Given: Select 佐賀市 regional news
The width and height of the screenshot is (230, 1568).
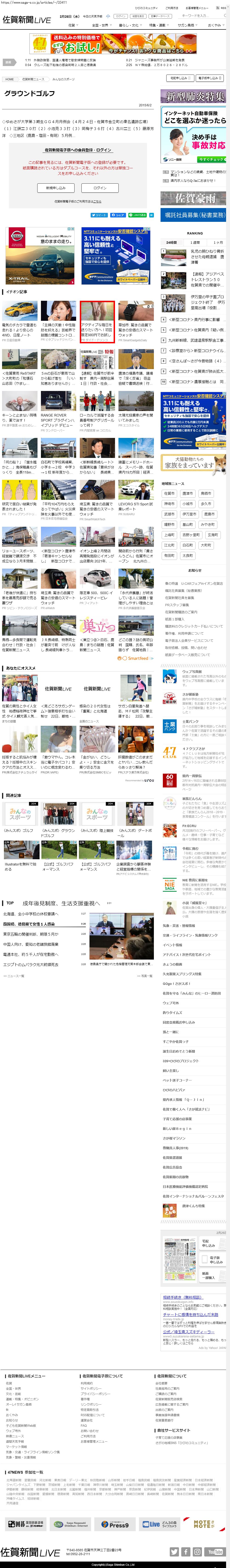Looking at the screenshot, I should [x=169, y=494].
